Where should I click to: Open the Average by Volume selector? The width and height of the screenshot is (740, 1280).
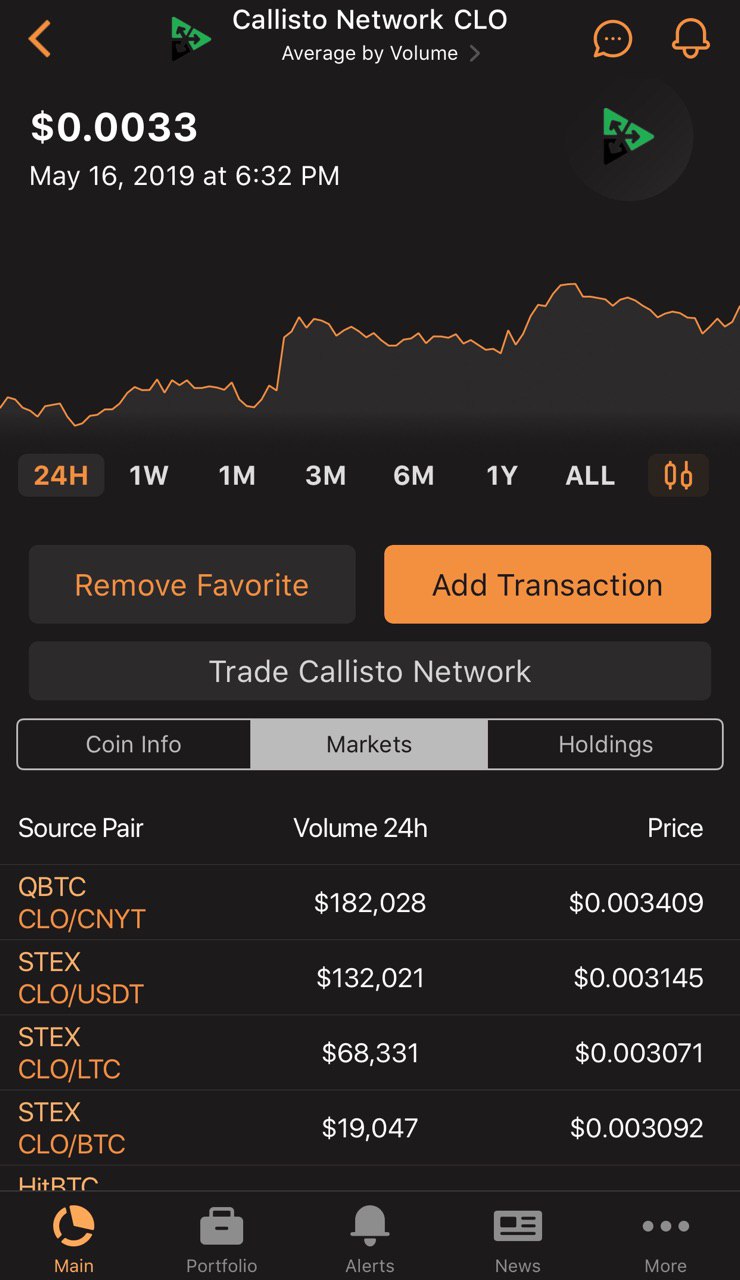[380, 54]
